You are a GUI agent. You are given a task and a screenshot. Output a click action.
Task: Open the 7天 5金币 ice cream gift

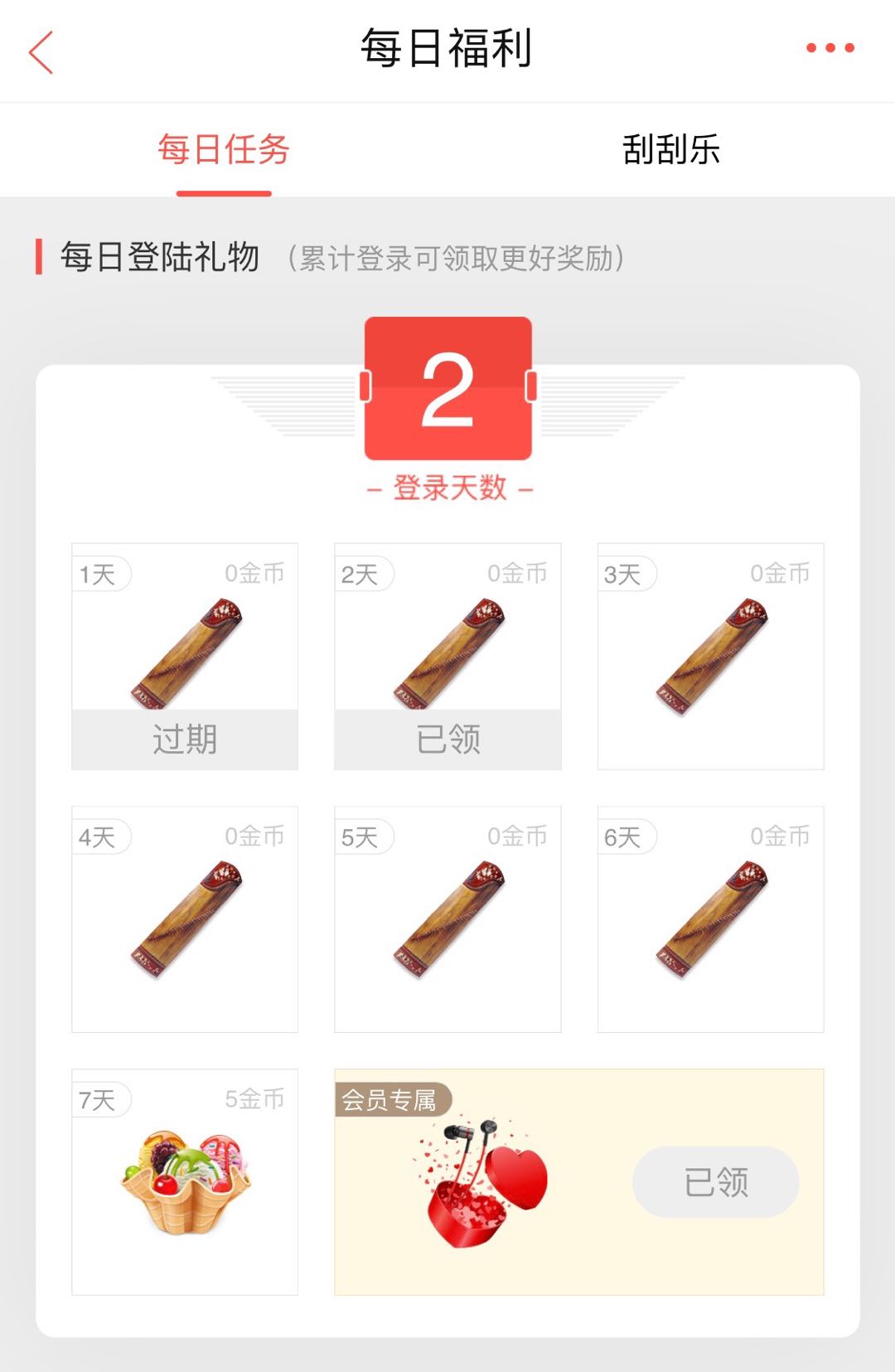(x=185, y=1181)
